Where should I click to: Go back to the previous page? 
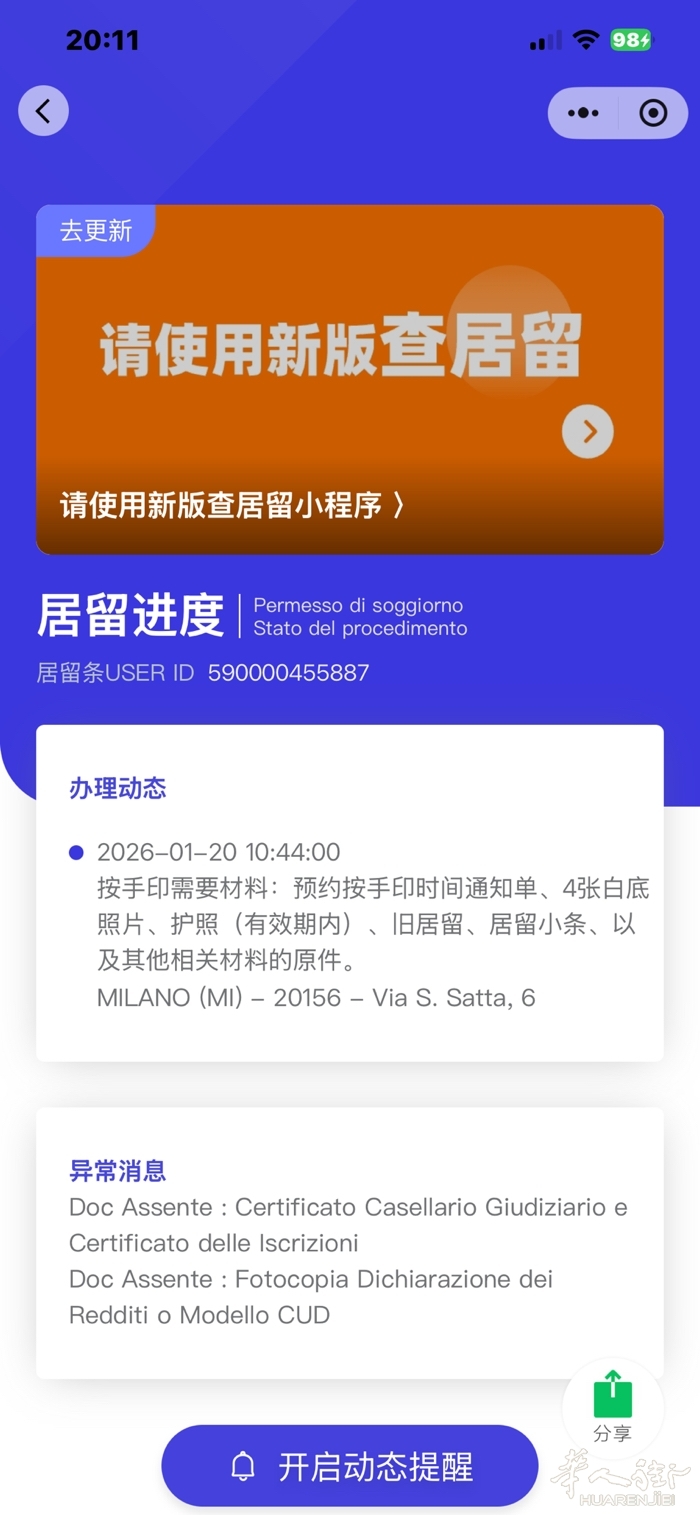[43, 111]
